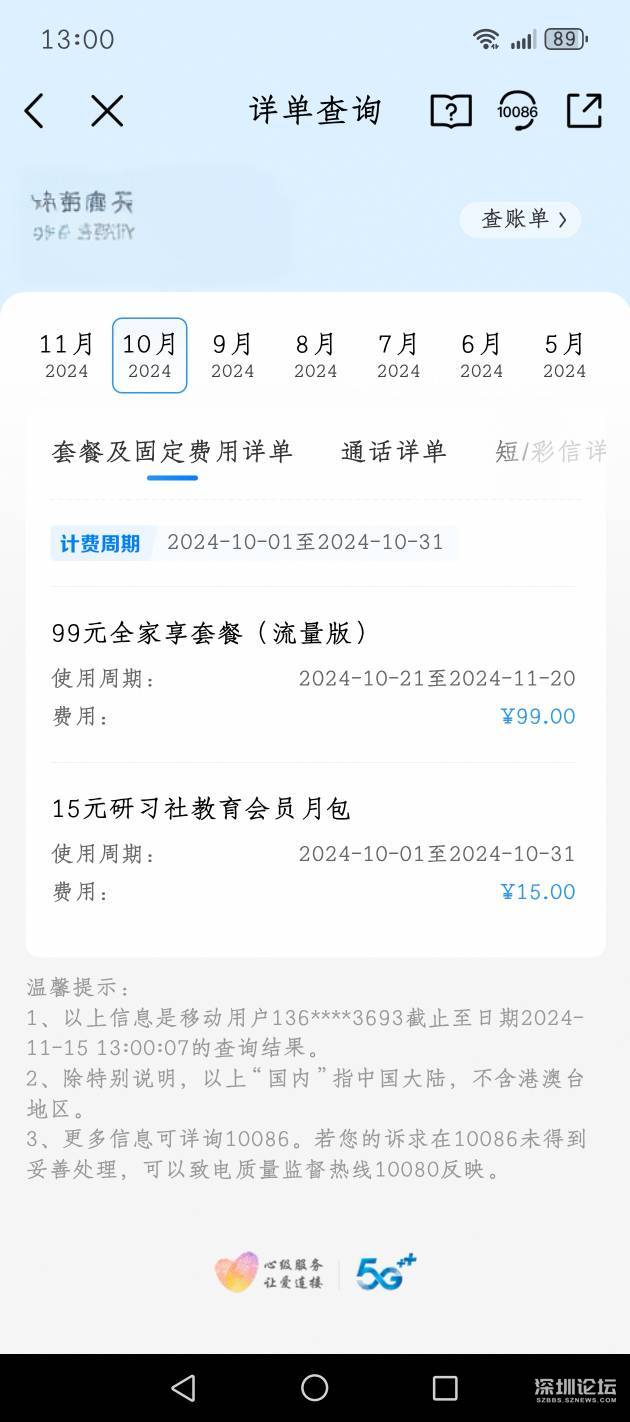The height and width of the screenshot is (1422, 630).
Task: Select November 2024 billing month
Action: [66, 355]
